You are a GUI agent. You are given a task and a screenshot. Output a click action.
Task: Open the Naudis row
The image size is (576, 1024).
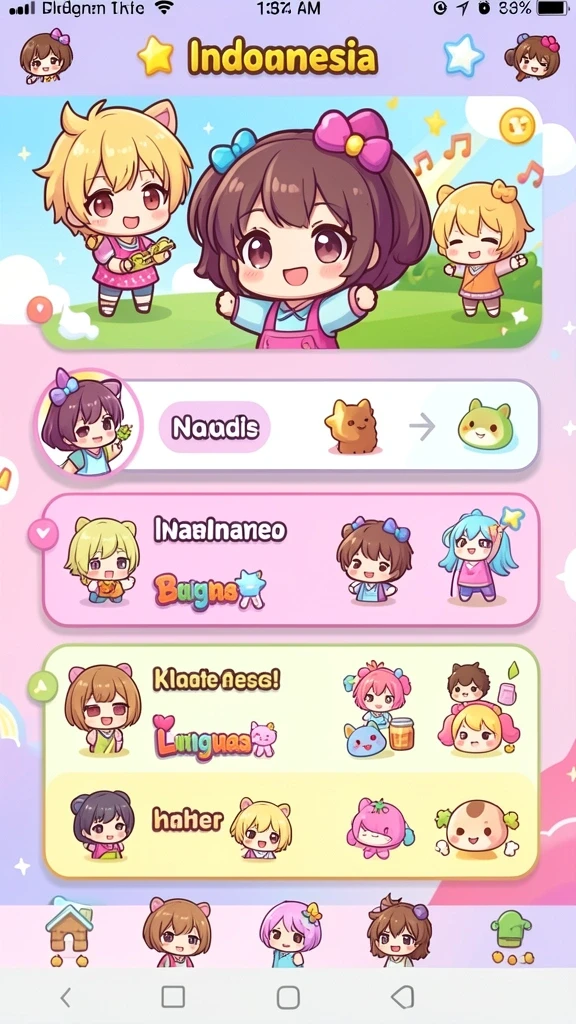pyautogui.click(x=287, y=426)
